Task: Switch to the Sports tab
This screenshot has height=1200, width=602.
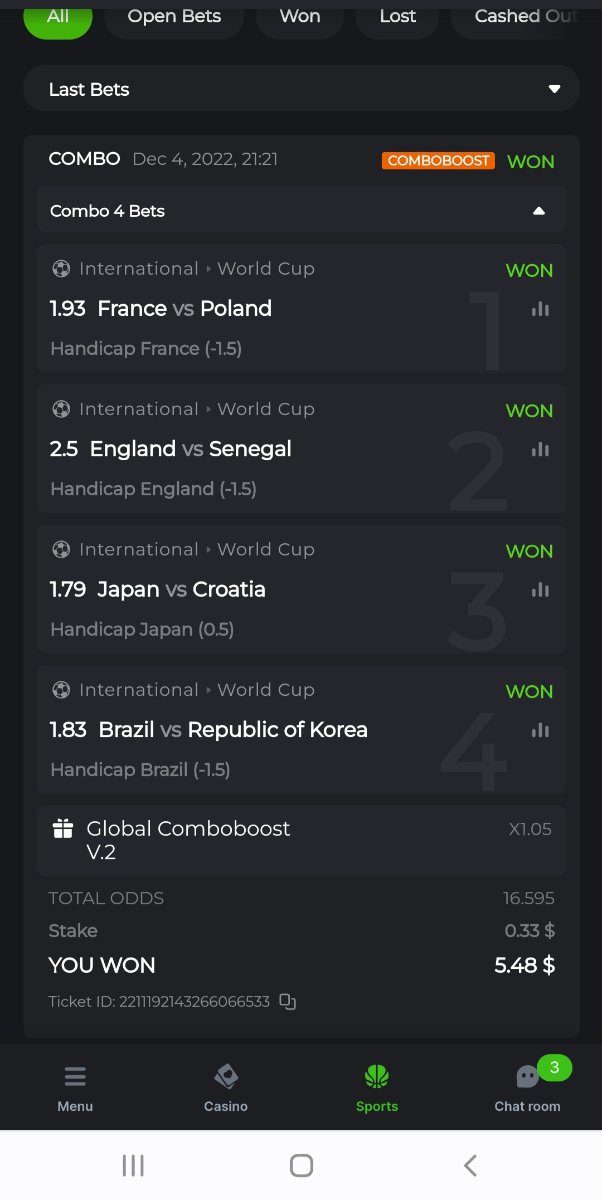Action: coord(377,1087)
